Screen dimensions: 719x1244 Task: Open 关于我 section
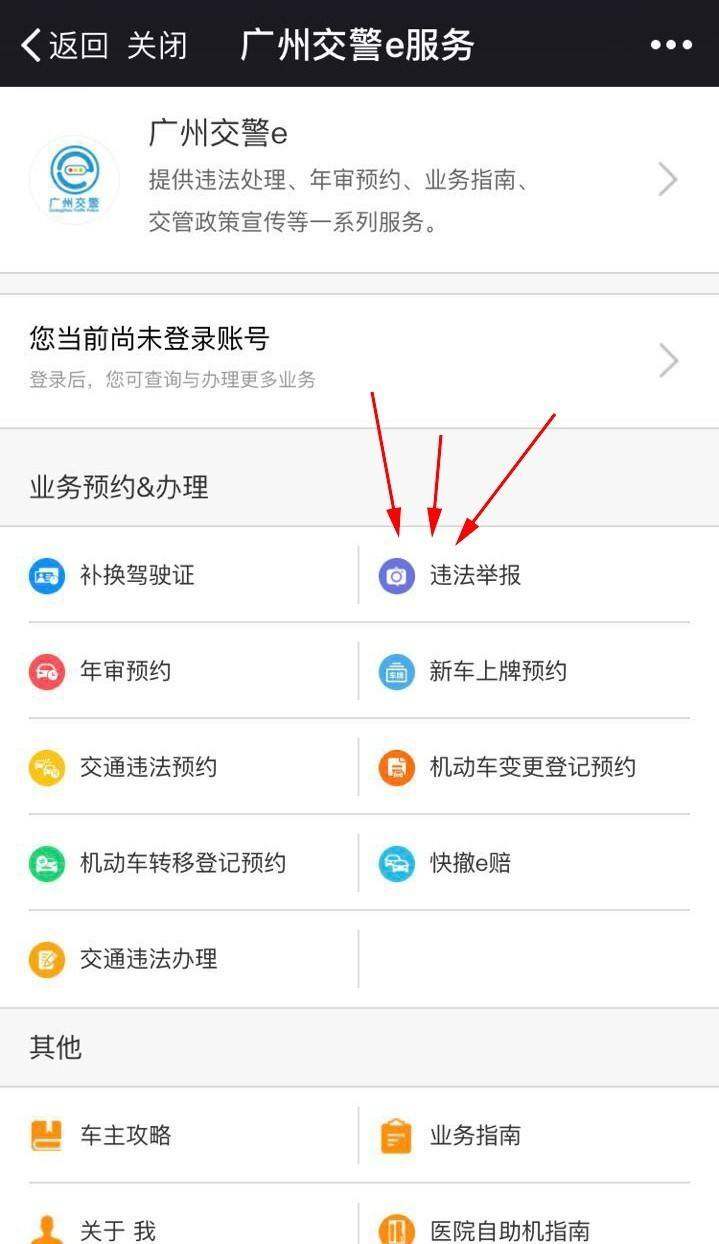click(117, 1229)
